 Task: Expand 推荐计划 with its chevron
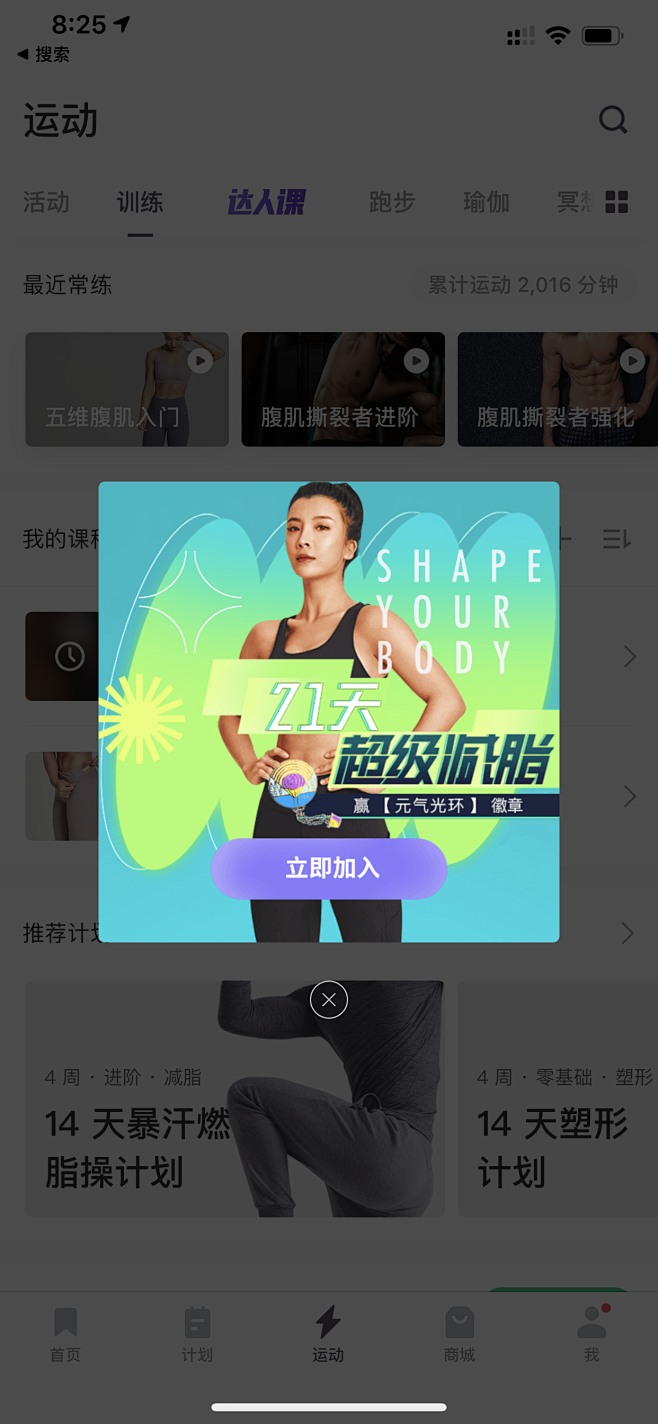tap(627, 933)
